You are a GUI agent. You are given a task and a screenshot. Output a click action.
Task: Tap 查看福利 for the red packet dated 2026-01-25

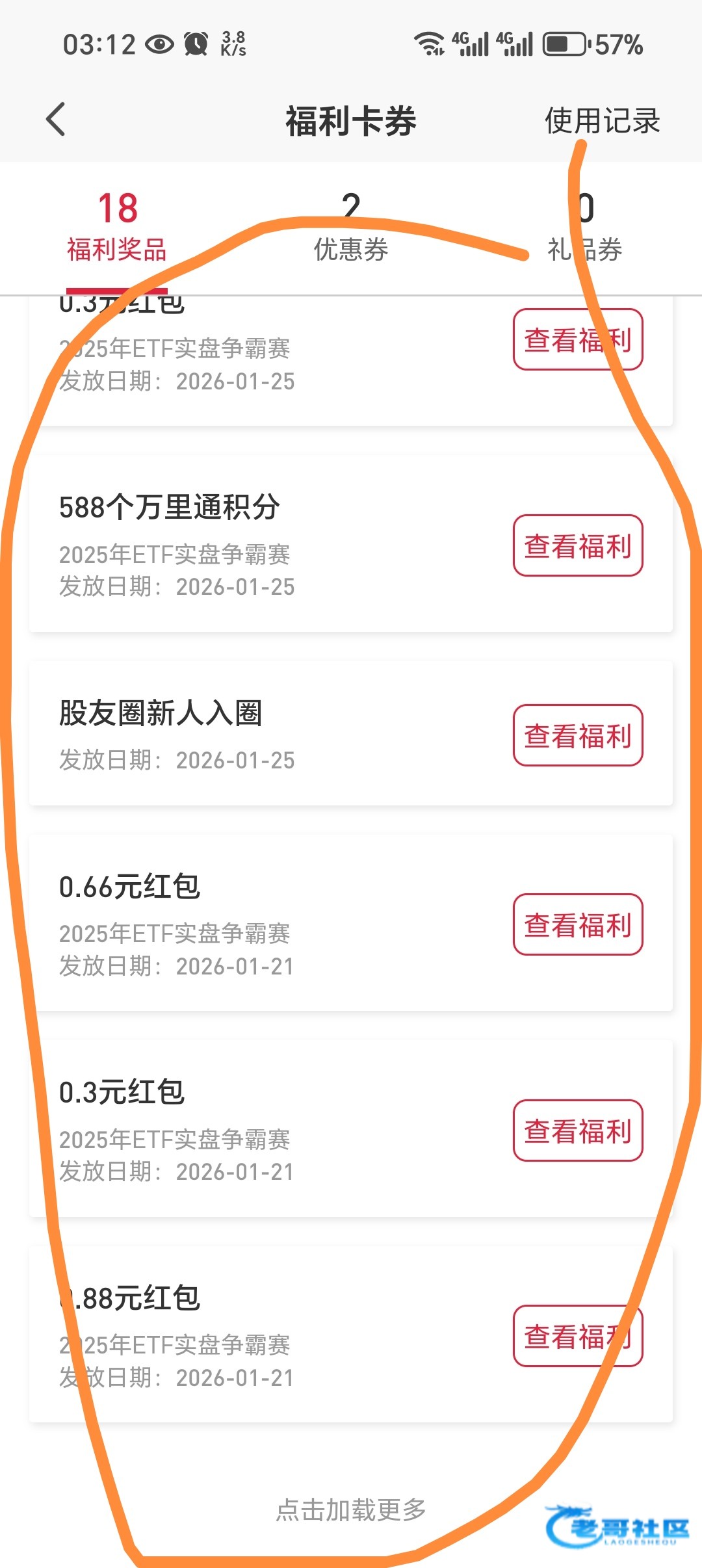tap(578, 339)
